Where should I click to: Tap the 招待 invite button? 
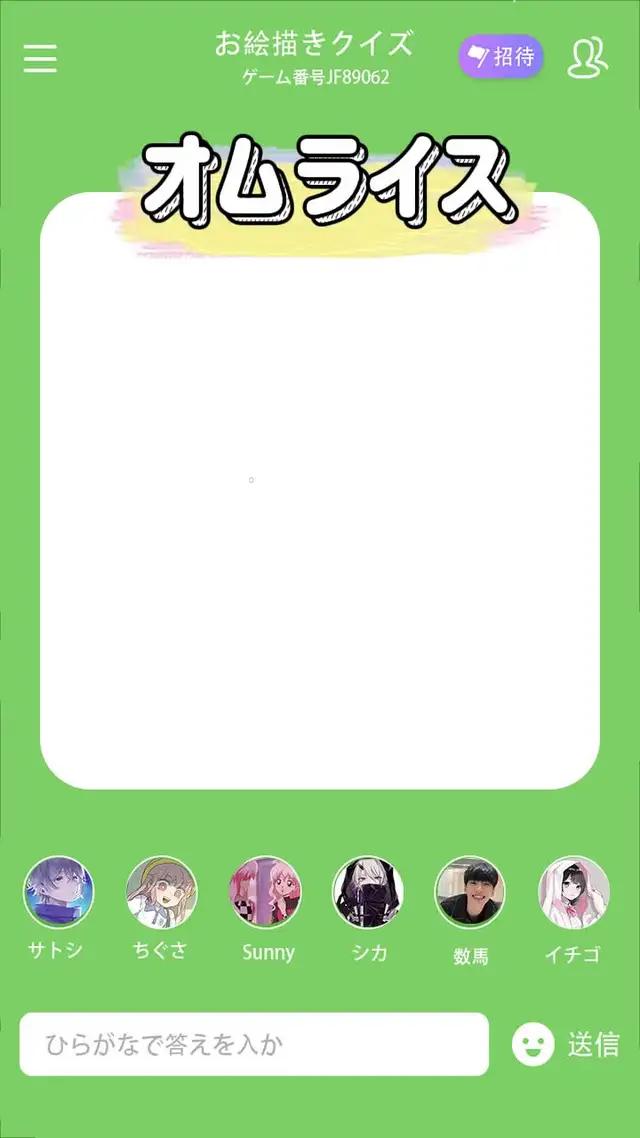pos(501,56)
